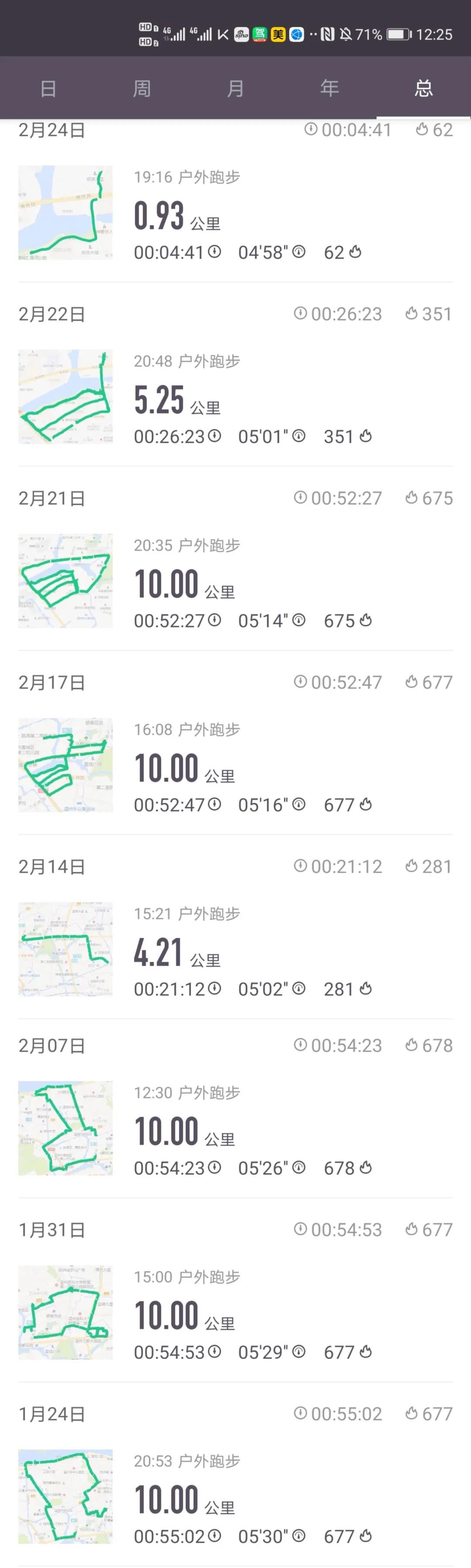Screen dimensions: 471x1568
Task: Select the 总 (total) tab
Action: [423, 89]
